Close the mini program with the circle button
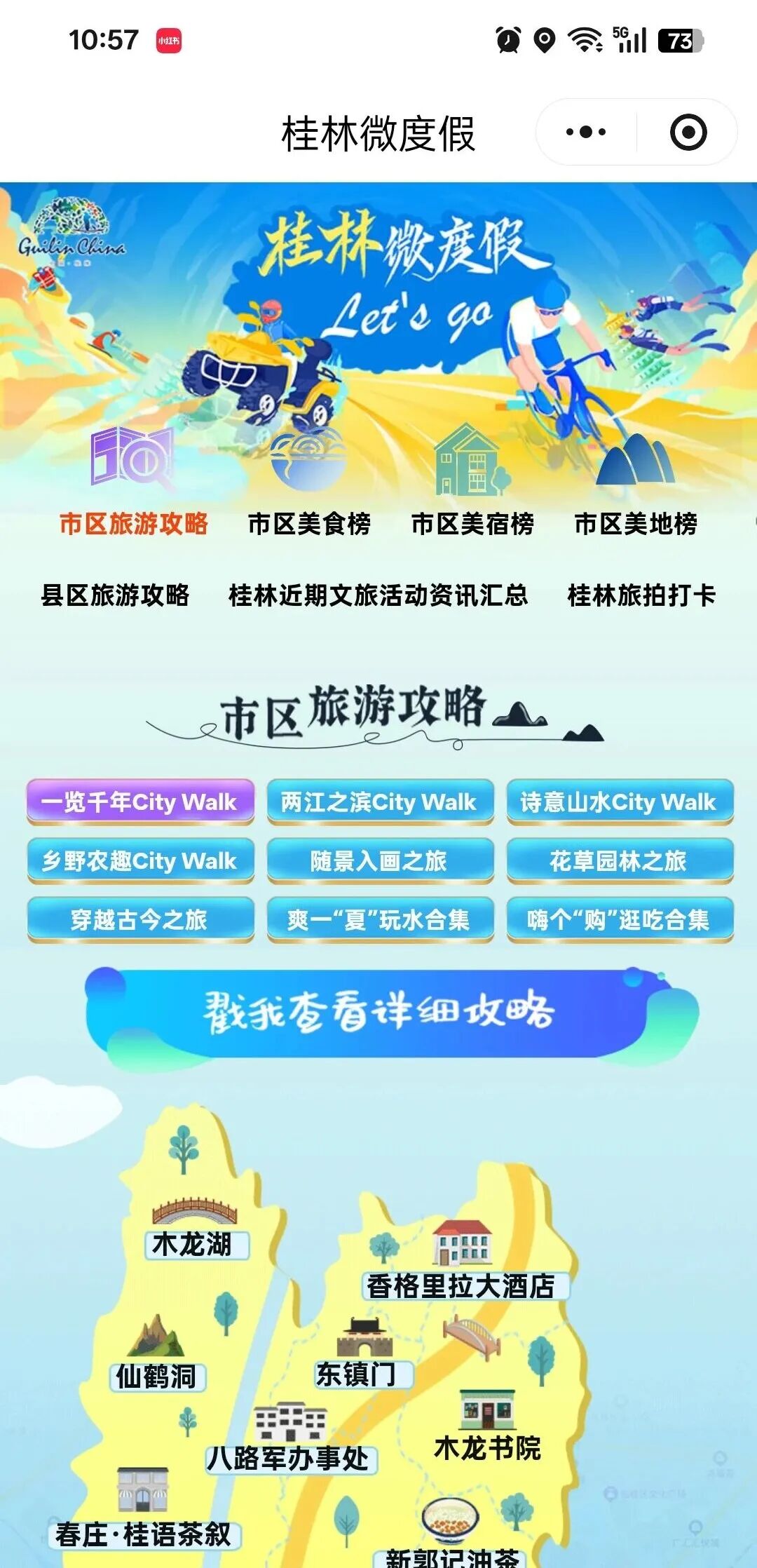This screenshot has width=757, height=1568. (x=688, y=132)
